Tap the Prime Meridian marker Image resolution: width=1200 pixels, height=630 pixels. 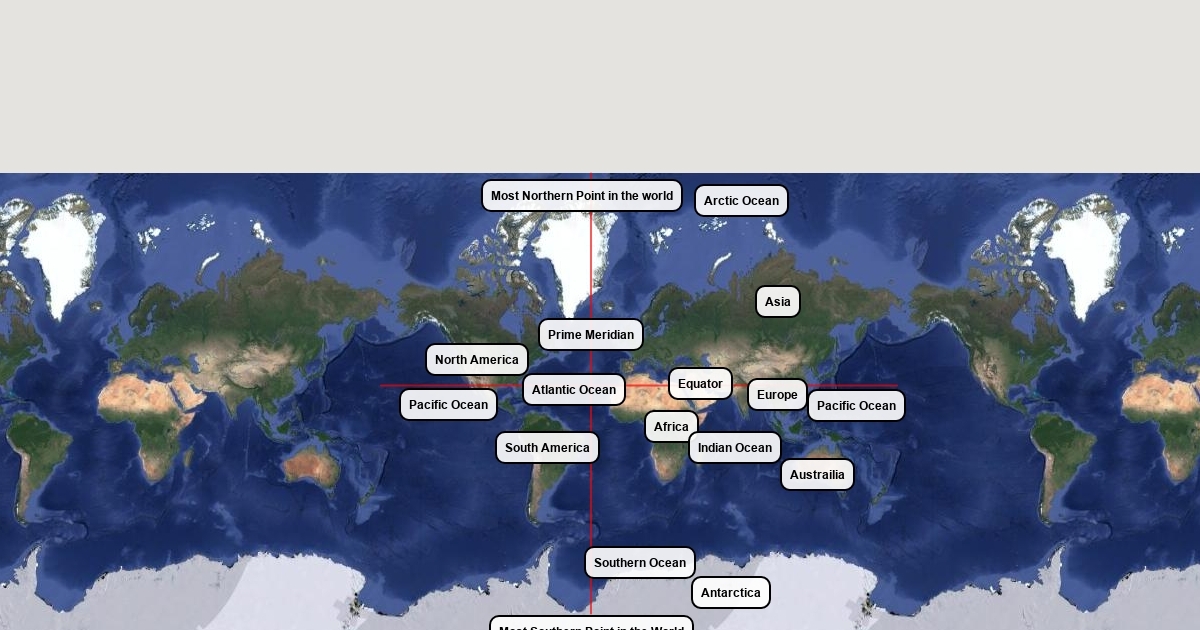(x=590, y=335)
